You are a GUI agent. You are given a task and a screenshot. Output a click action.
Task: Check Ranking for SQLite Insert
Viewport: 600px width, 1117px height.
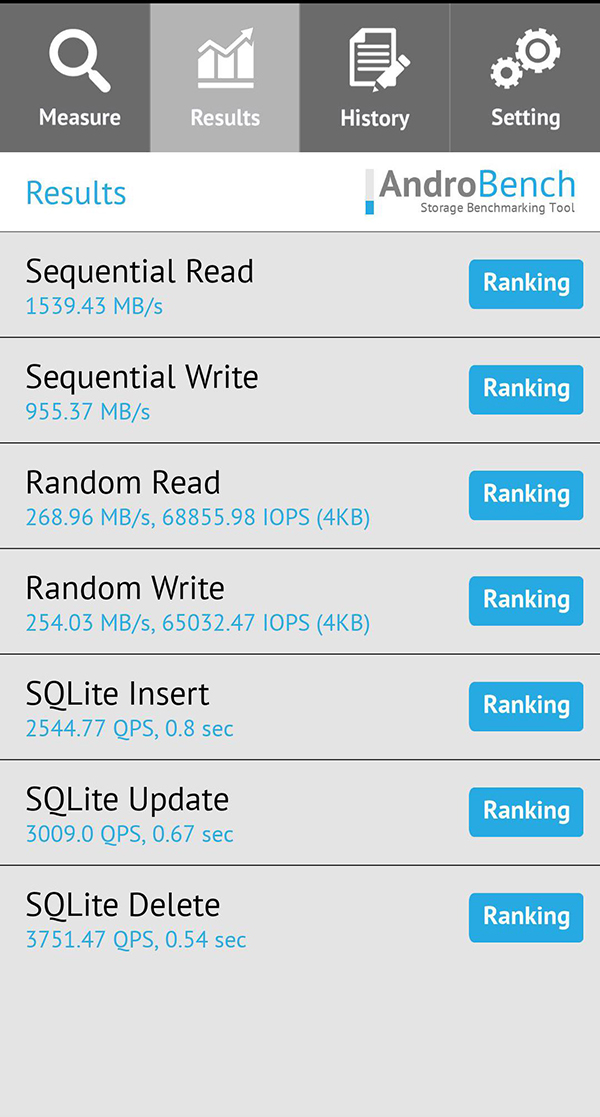coord(526,705)
